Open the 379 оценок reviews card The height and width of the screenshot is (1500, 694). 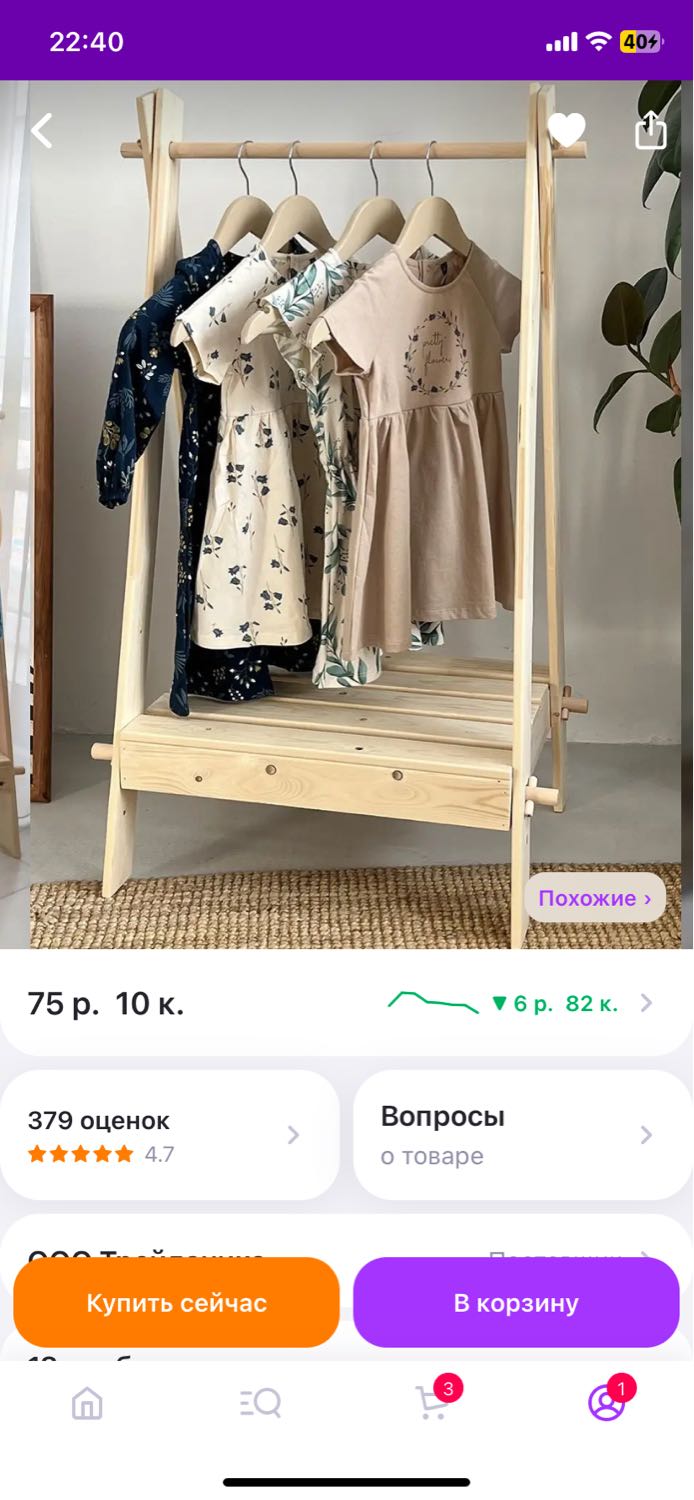[x=170, y=1135]
